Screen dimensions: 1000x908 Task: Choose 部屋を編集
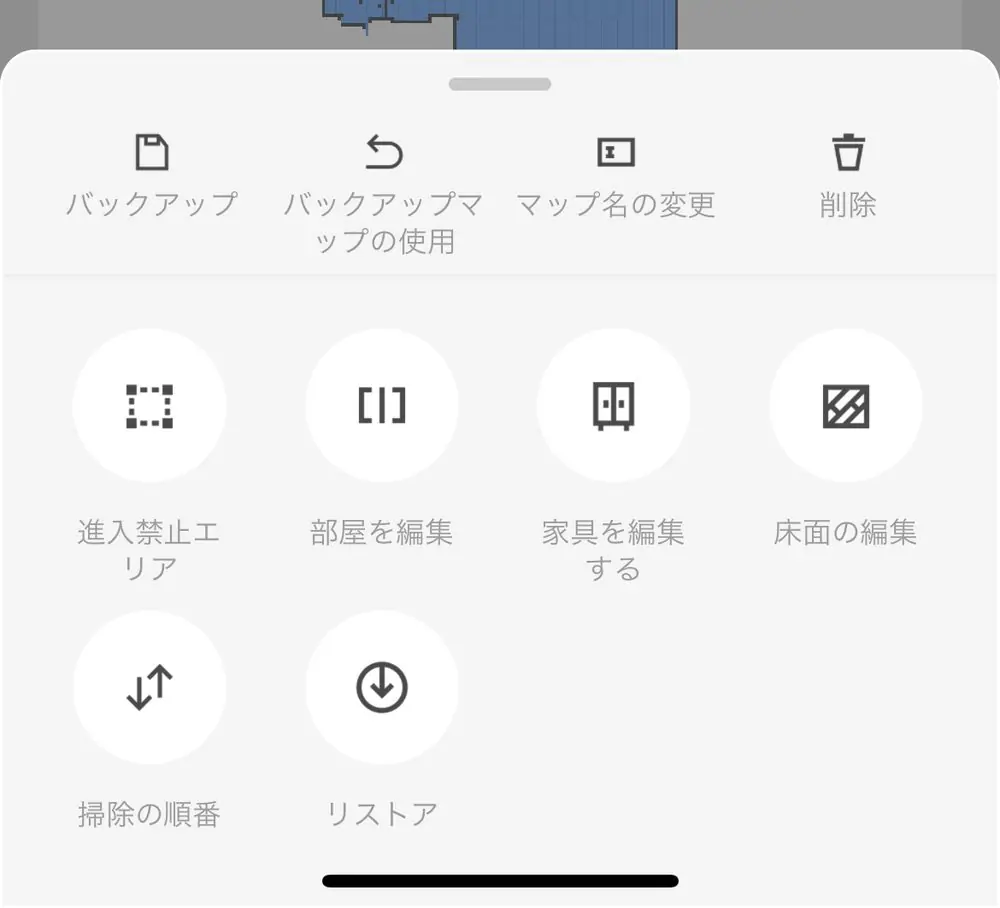(x=382, y=406)
